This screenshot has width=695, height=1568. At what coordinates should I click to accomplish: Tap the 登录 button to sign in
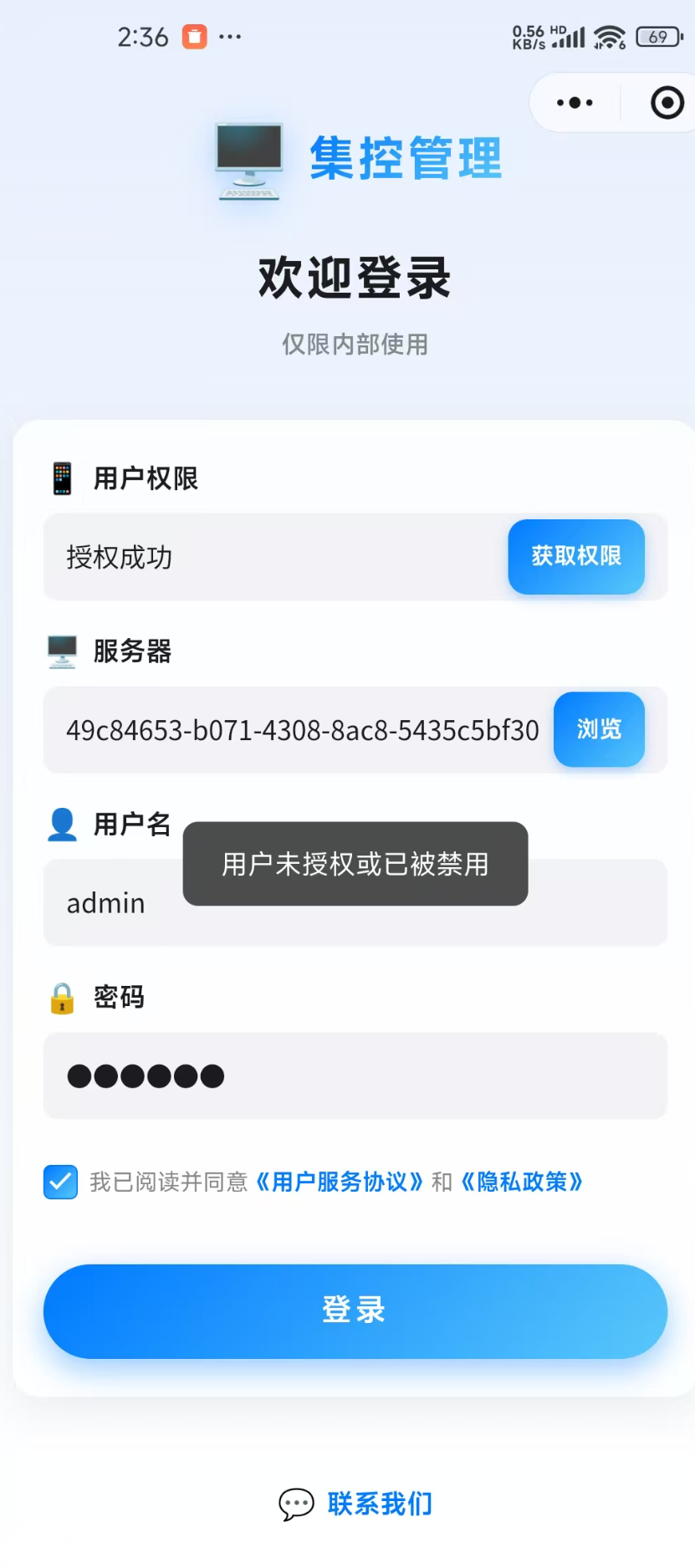pos(355,1310)
